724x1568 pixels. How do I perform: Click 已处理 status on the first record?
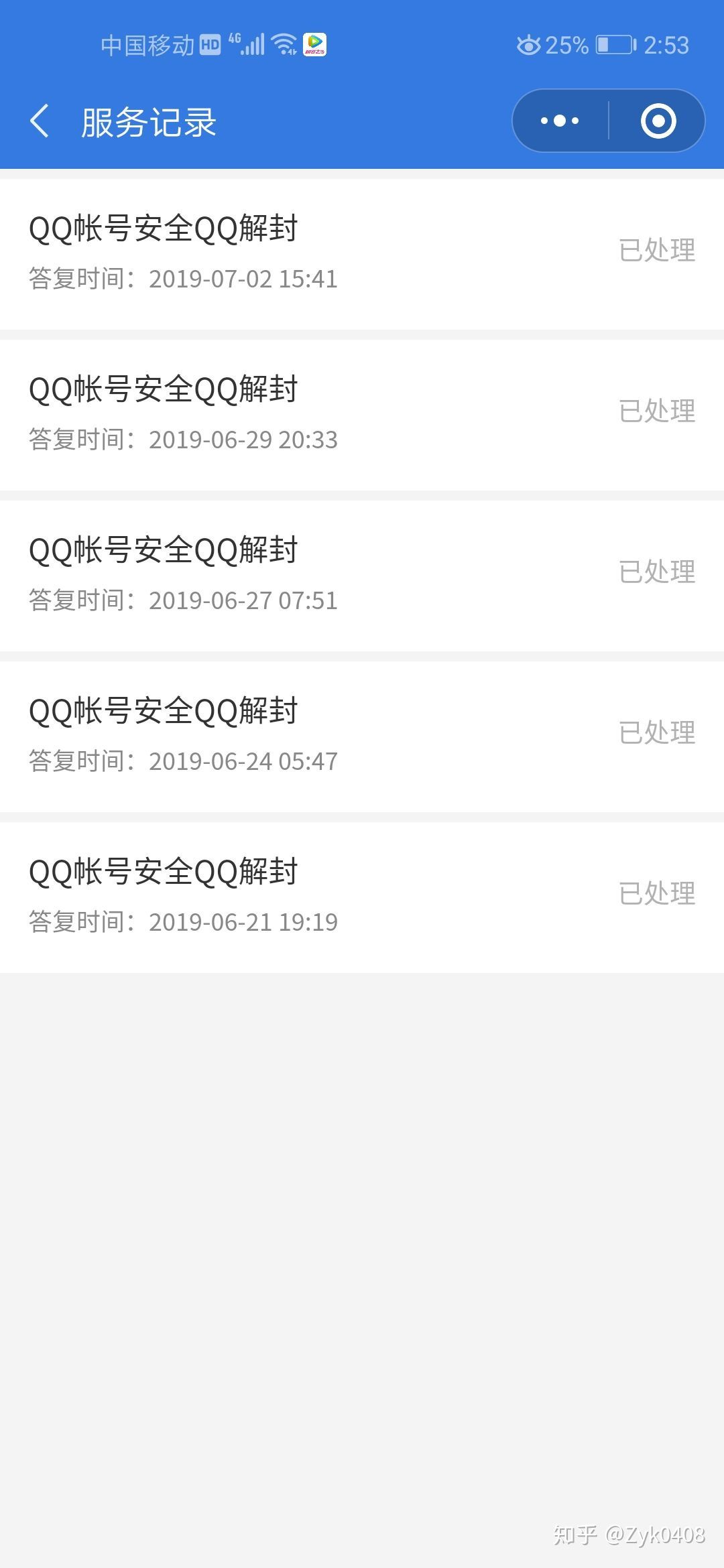[656, 251]
